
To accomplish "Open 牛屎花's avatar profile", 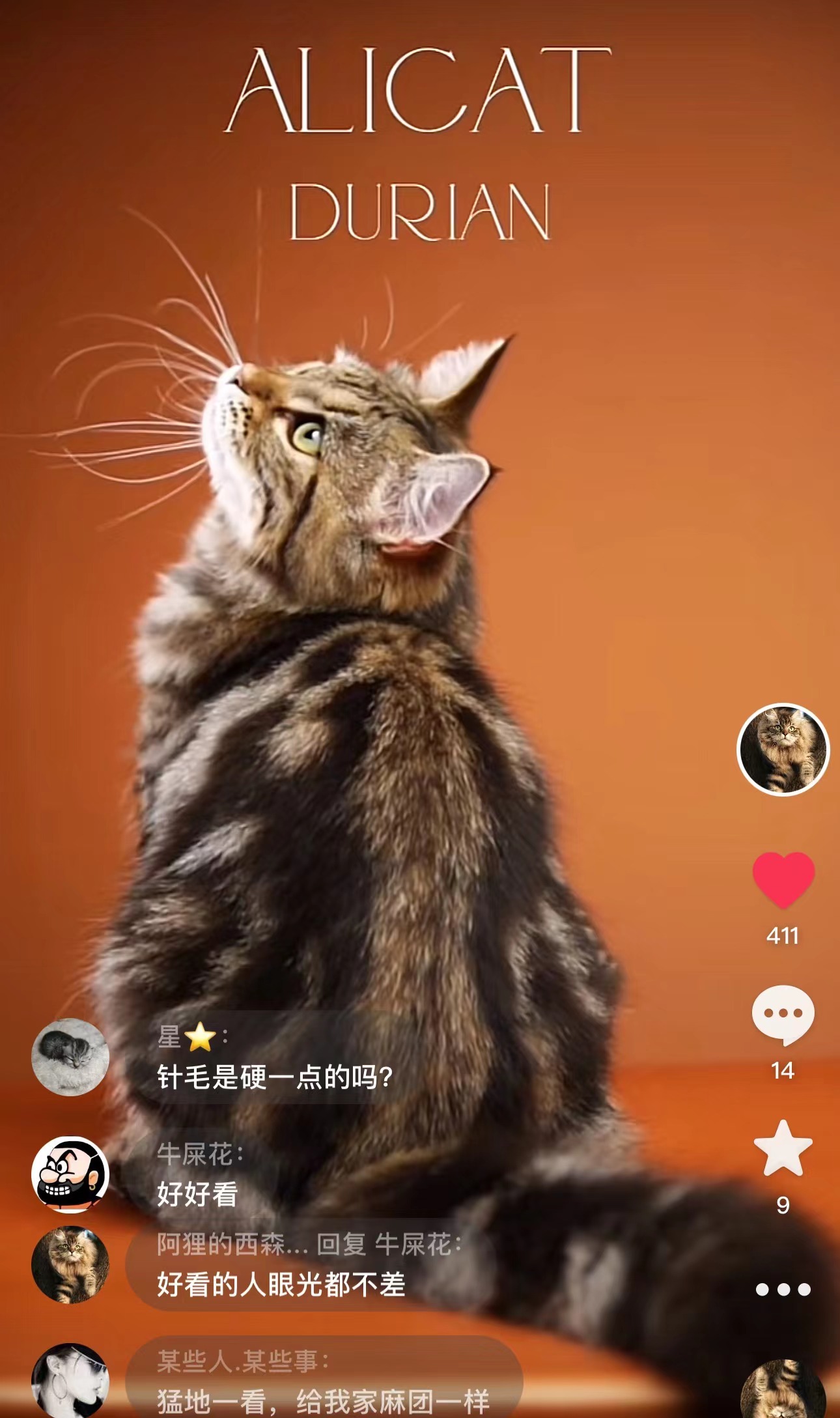I will (x=70, y=1174).
